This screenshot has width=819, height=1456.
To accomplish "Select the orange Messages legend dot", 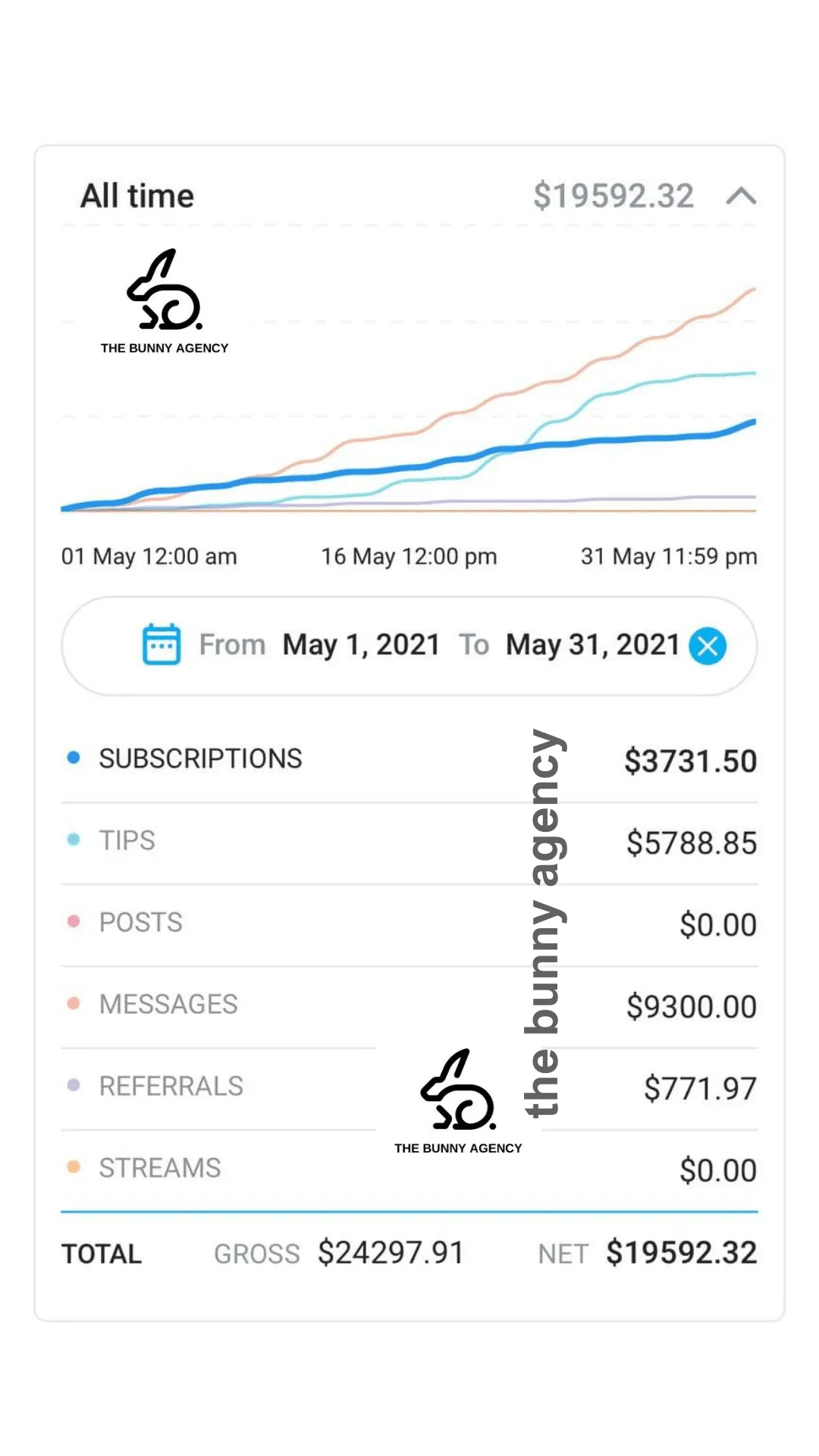I will pos(73,1003).
